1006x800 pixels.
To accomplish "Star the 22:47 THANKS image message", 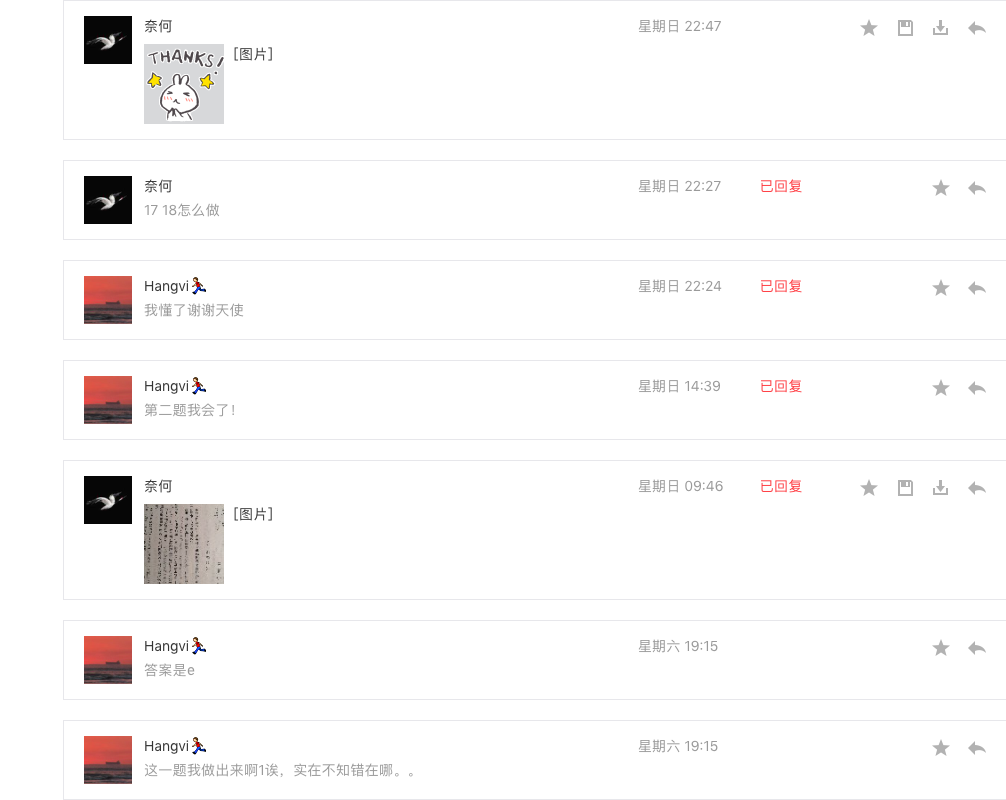I will click(869, 28).
